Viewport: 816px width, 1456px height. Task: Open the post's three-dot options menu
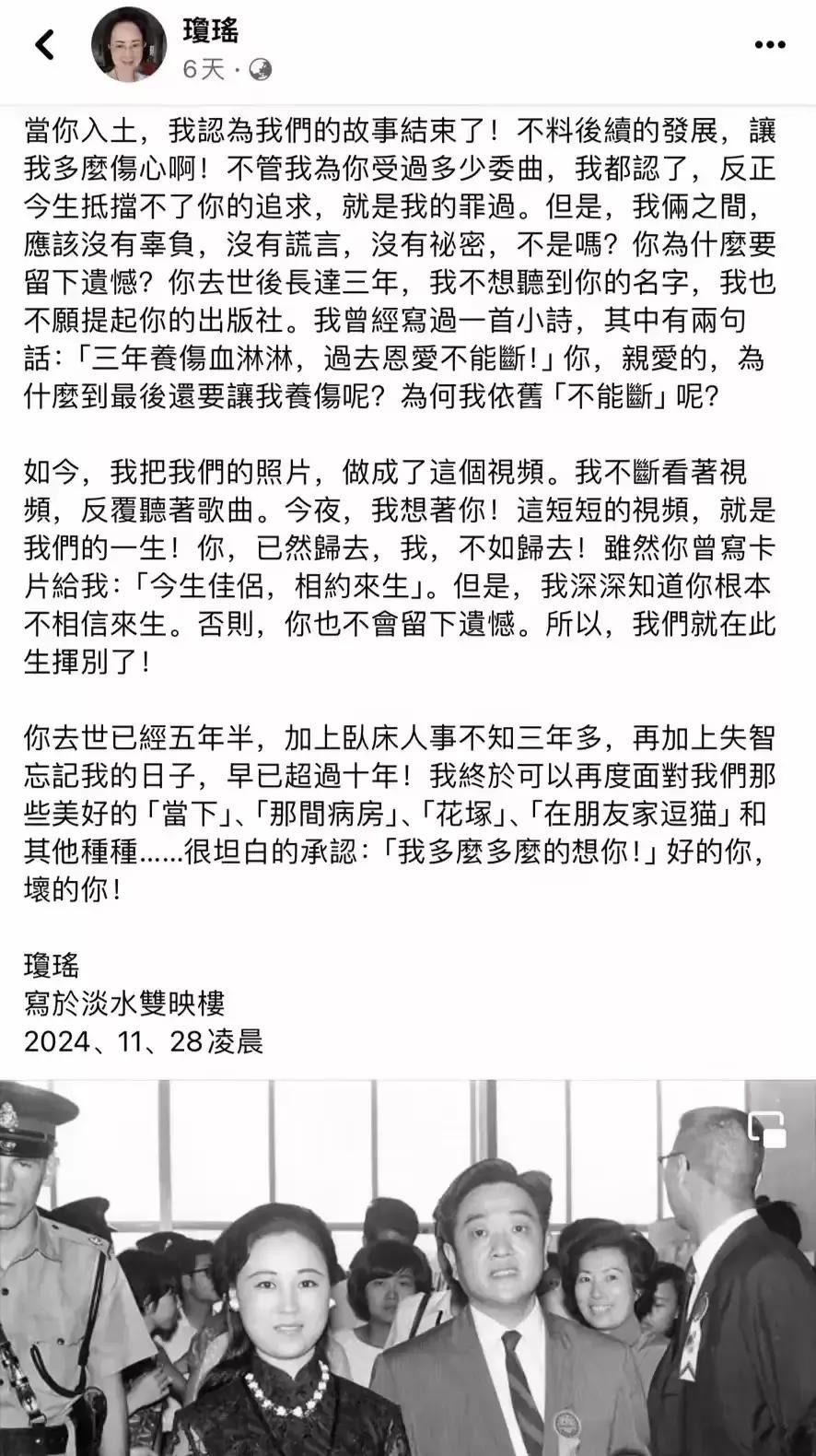(770, 44)
